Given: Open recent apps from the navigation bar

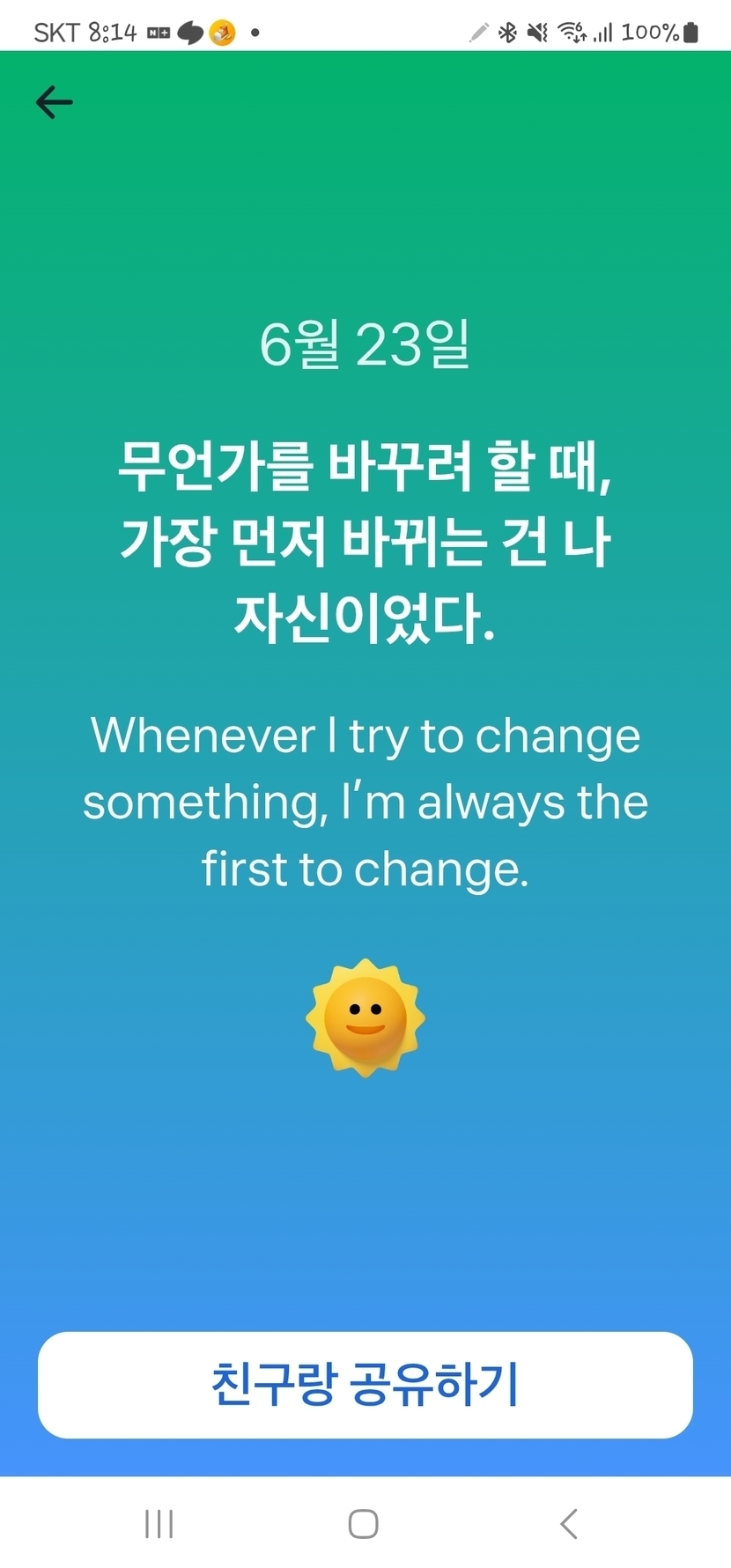Looking at the screenshot, I should click(x=159, y=1523).
